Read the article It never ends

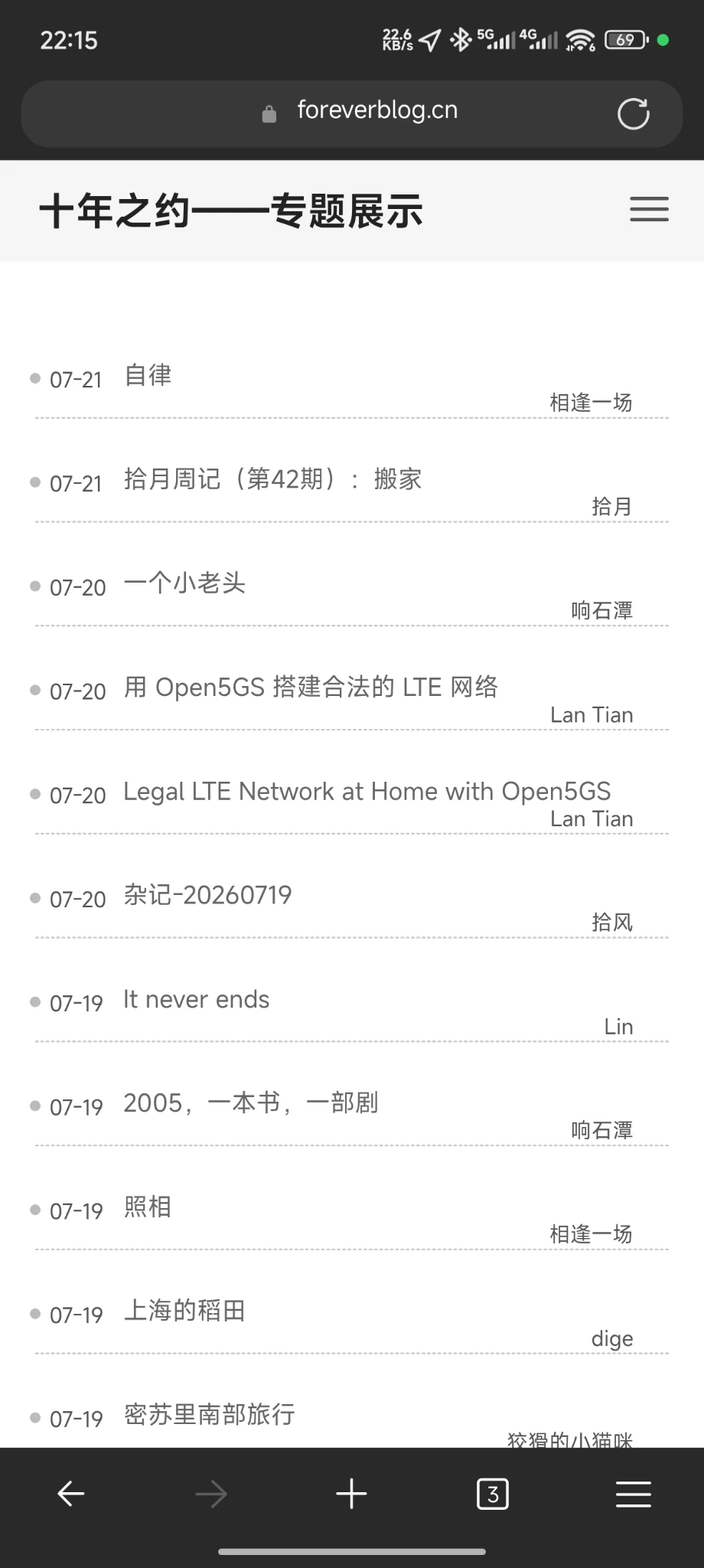click(x=197, y=999)
